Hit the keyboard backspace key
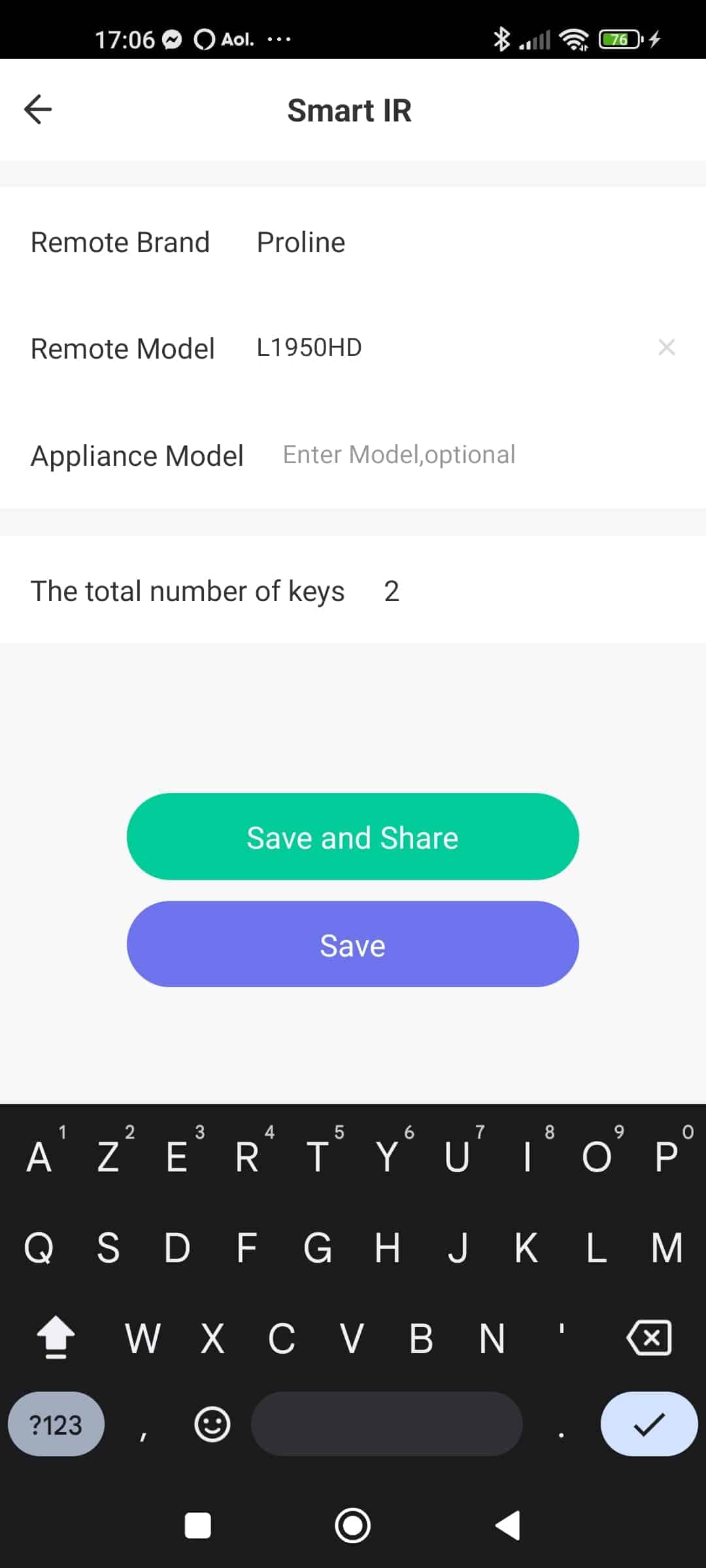This screenshot has width=706, height=1568. click(x=648, y=1338)
